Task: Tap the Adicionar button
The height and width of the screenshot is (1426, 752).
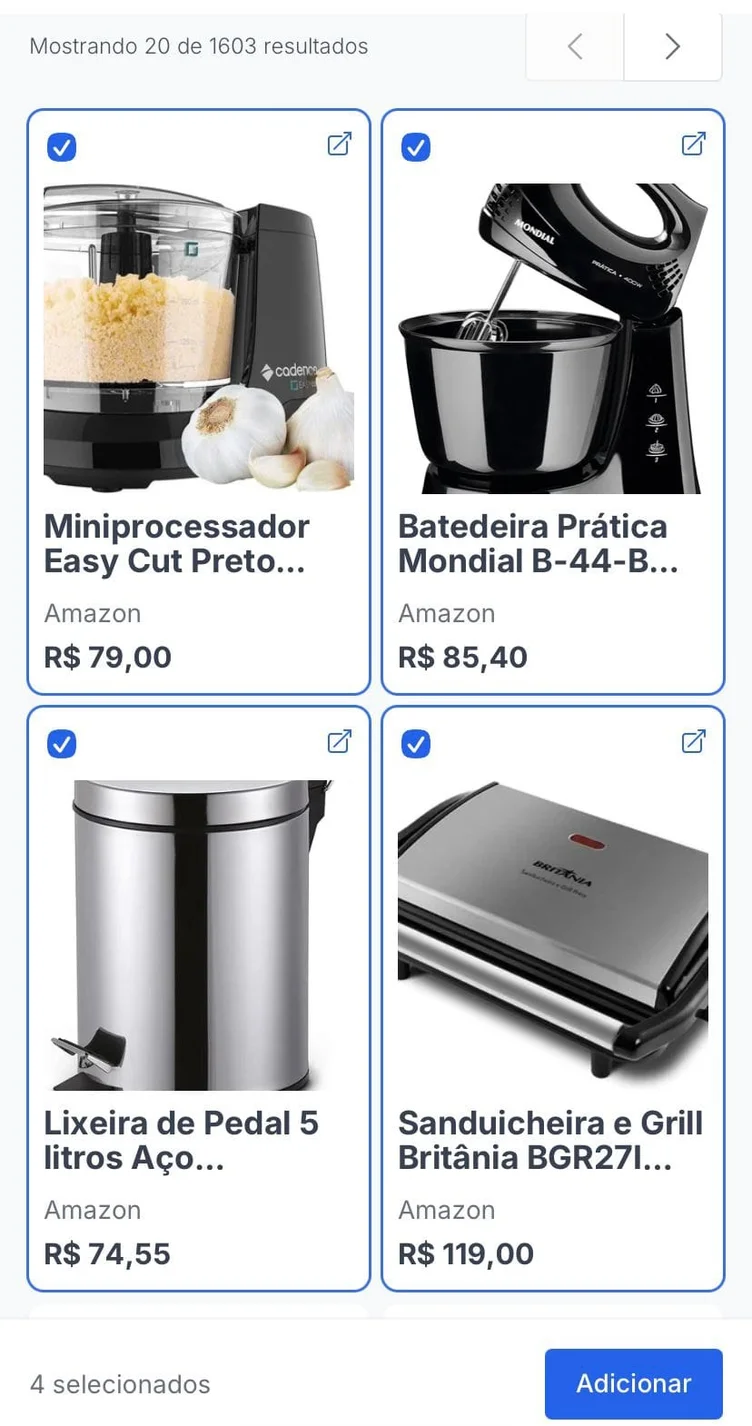Action: 633,1383
